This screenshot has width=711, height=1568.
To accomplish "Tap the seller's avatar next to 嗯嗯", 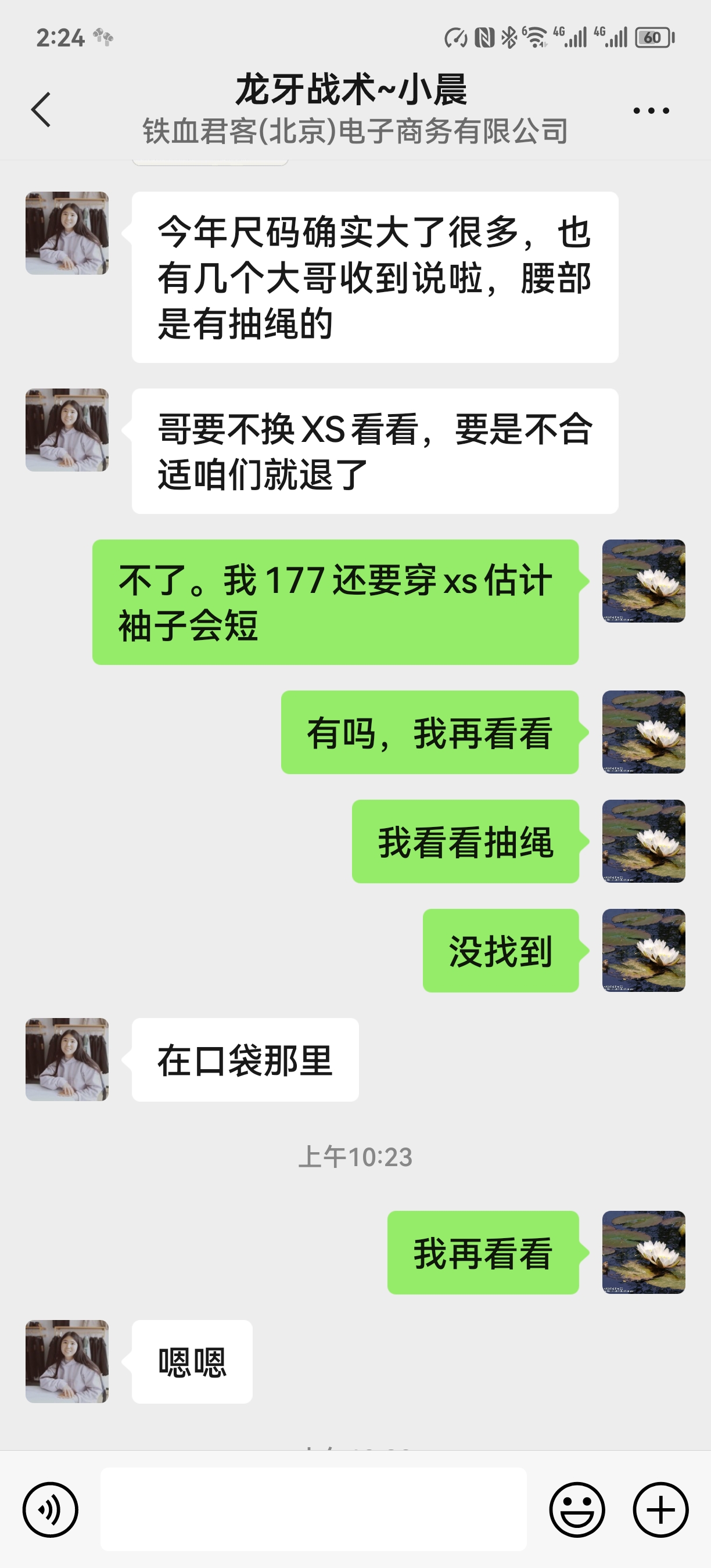I will tap(67, 1361).
